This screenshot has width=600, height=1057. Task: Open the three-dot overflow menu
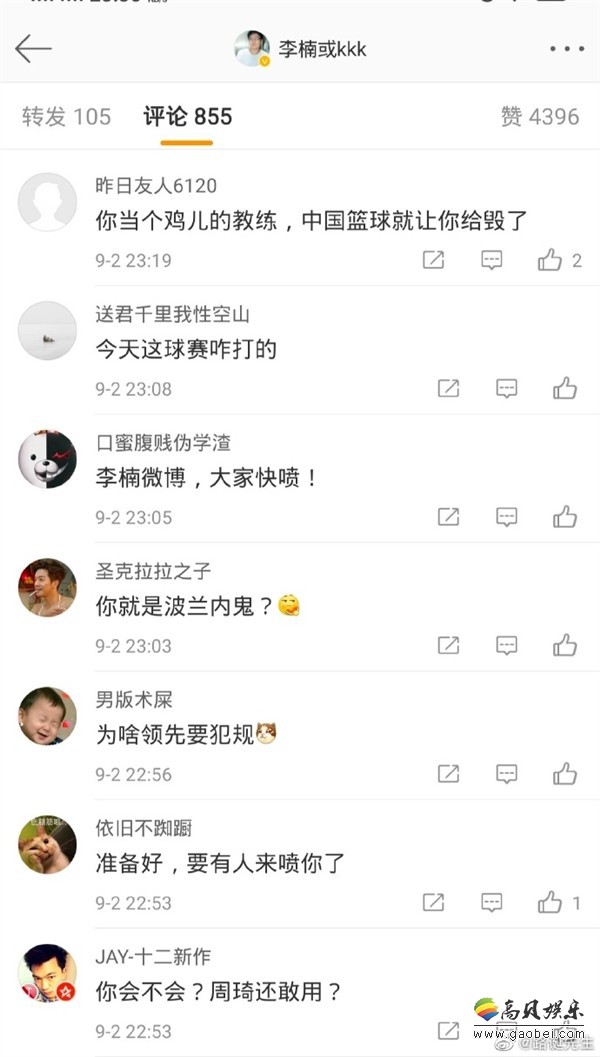pos(566,48)
